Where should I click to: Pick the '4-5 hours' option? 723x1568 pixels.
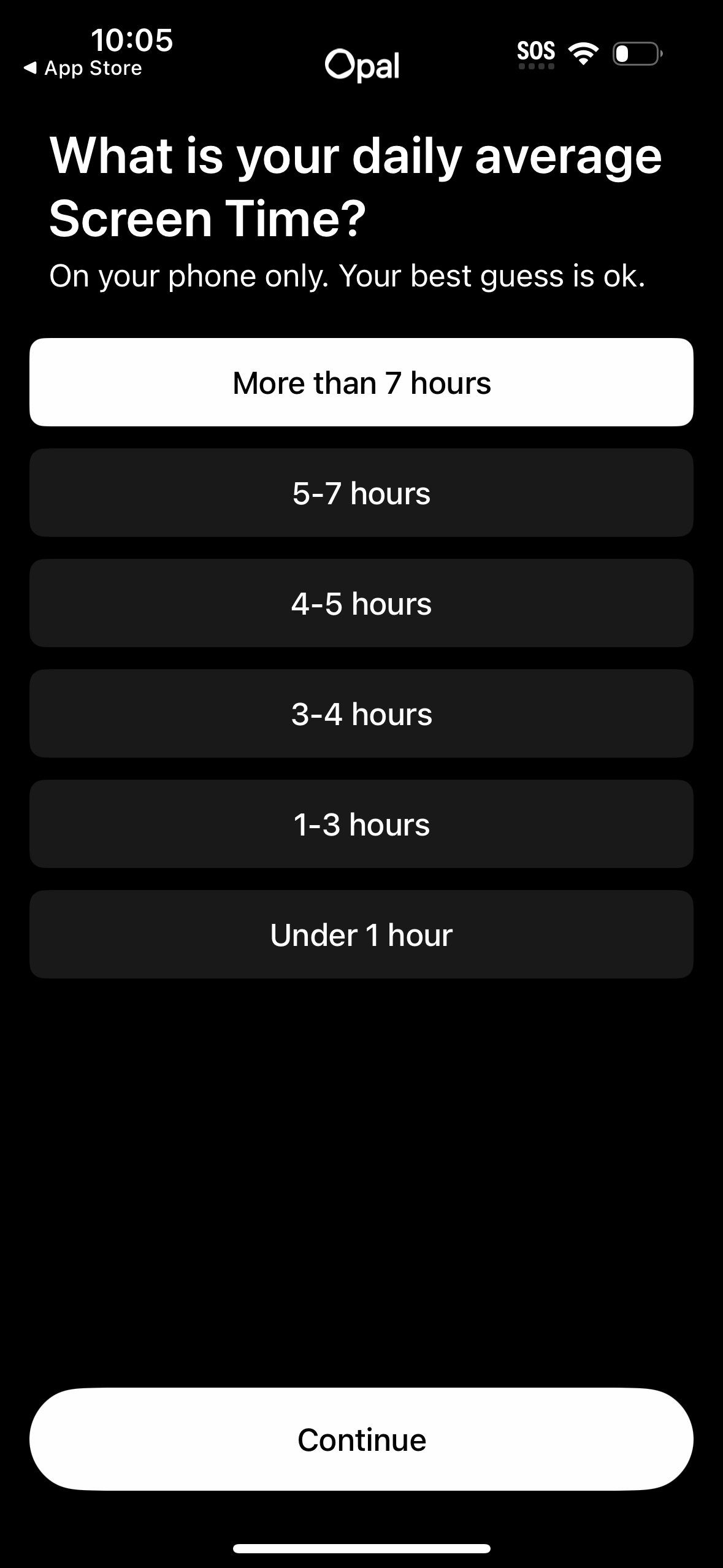point(361,603)
